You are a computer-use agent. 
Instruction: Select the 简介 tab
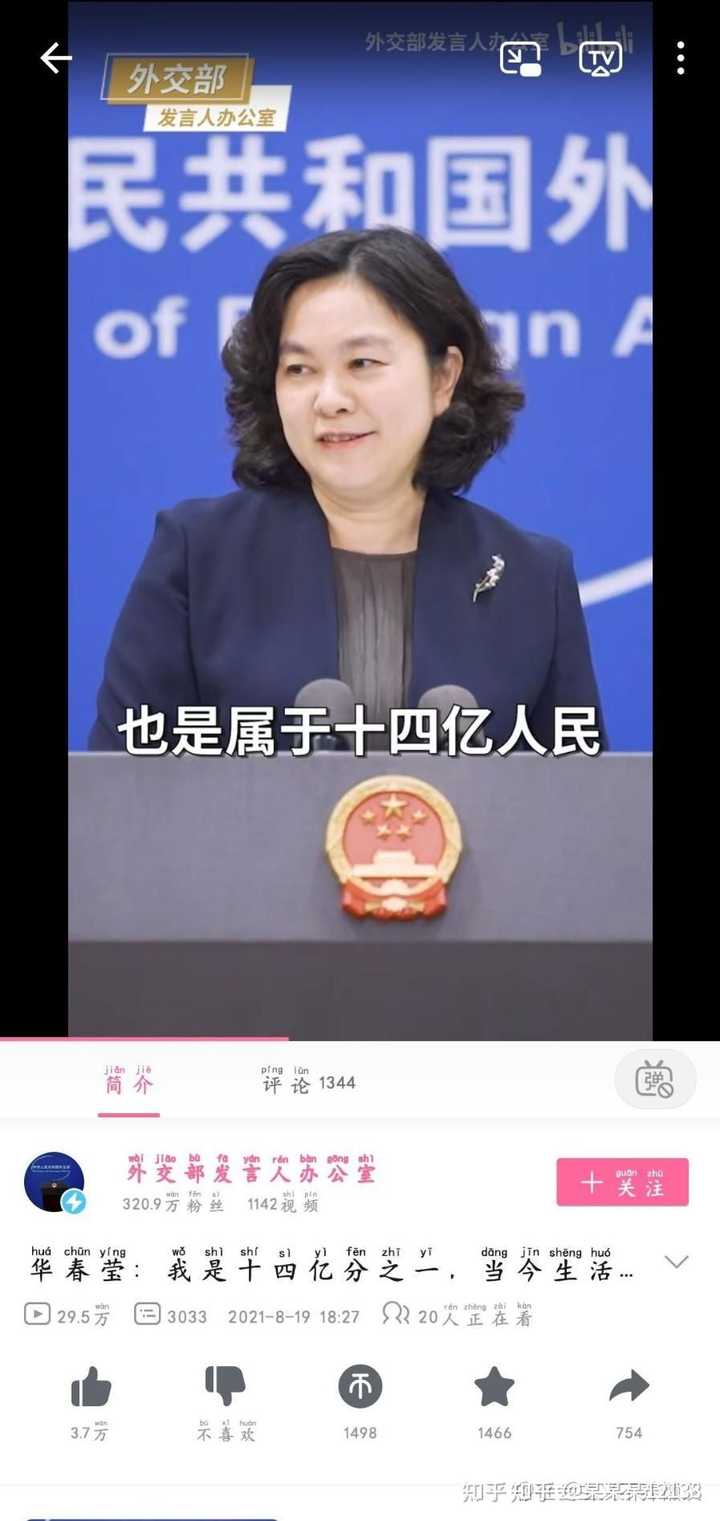pos(129,1081)
